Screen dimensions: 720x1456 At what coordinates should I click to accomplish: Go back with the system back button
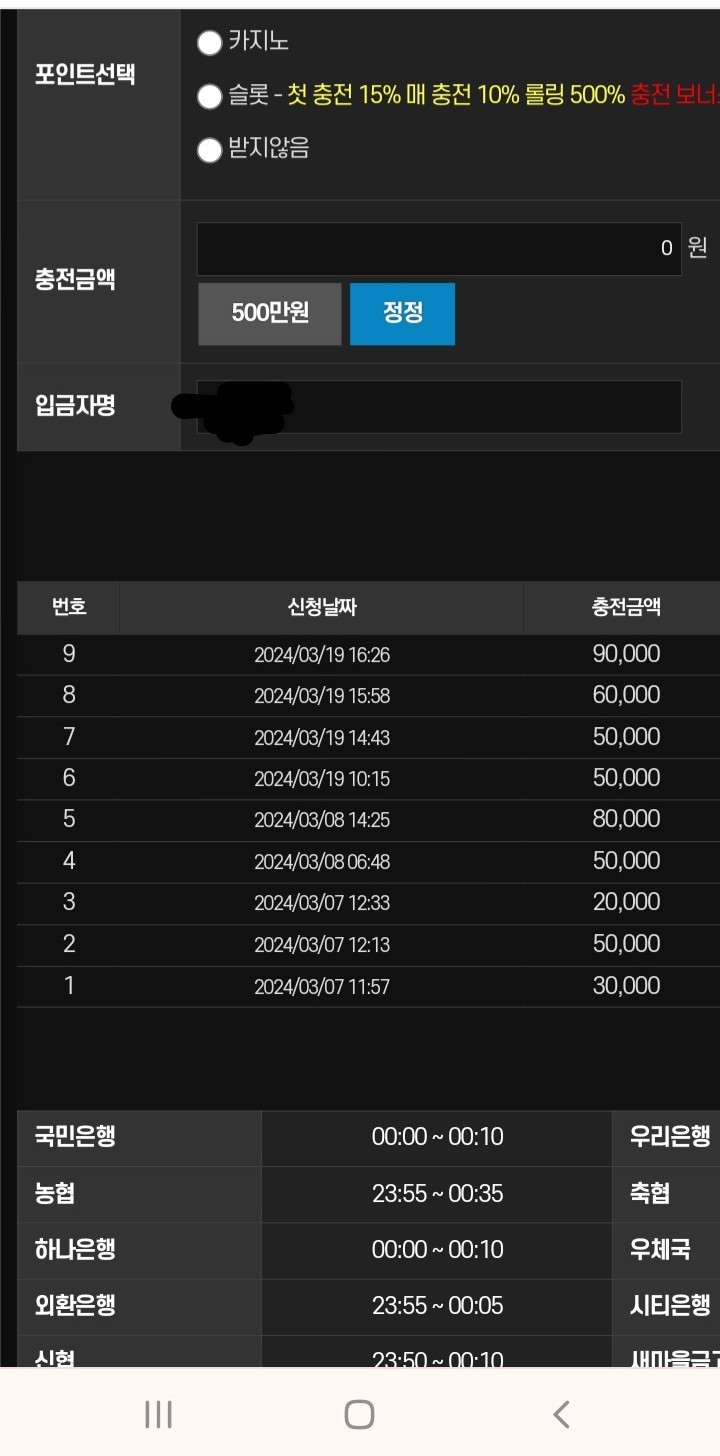561,1414
